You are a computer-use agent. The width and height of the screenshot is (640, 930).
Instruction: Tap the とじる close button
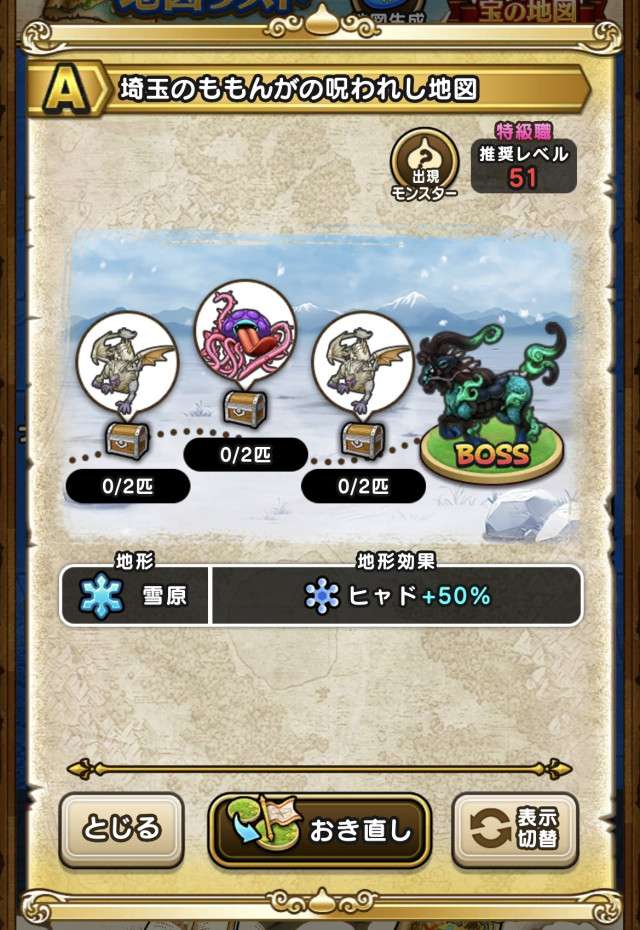(121, 829)
